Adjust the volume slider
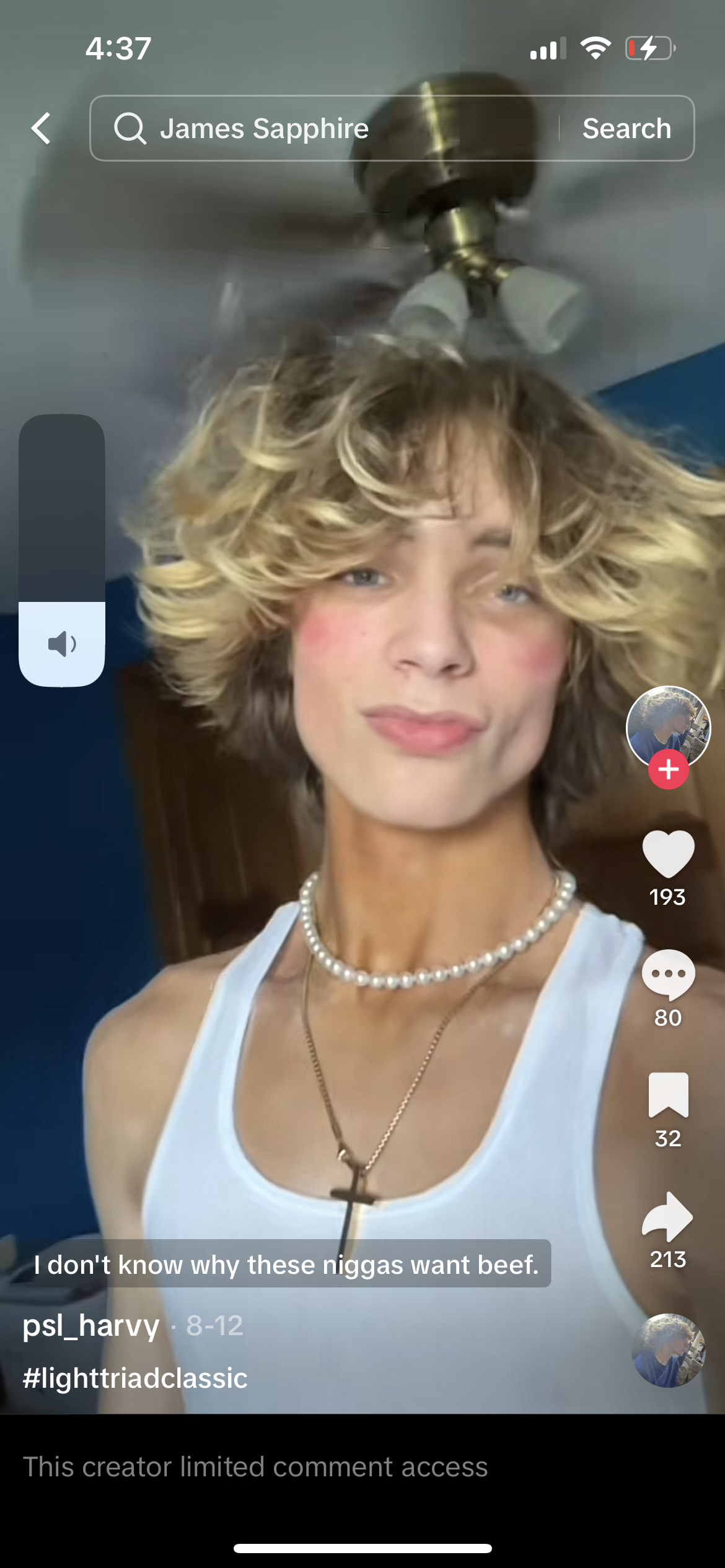The height and width of the screenshot is (1568, 725). [x=62, y=550]
